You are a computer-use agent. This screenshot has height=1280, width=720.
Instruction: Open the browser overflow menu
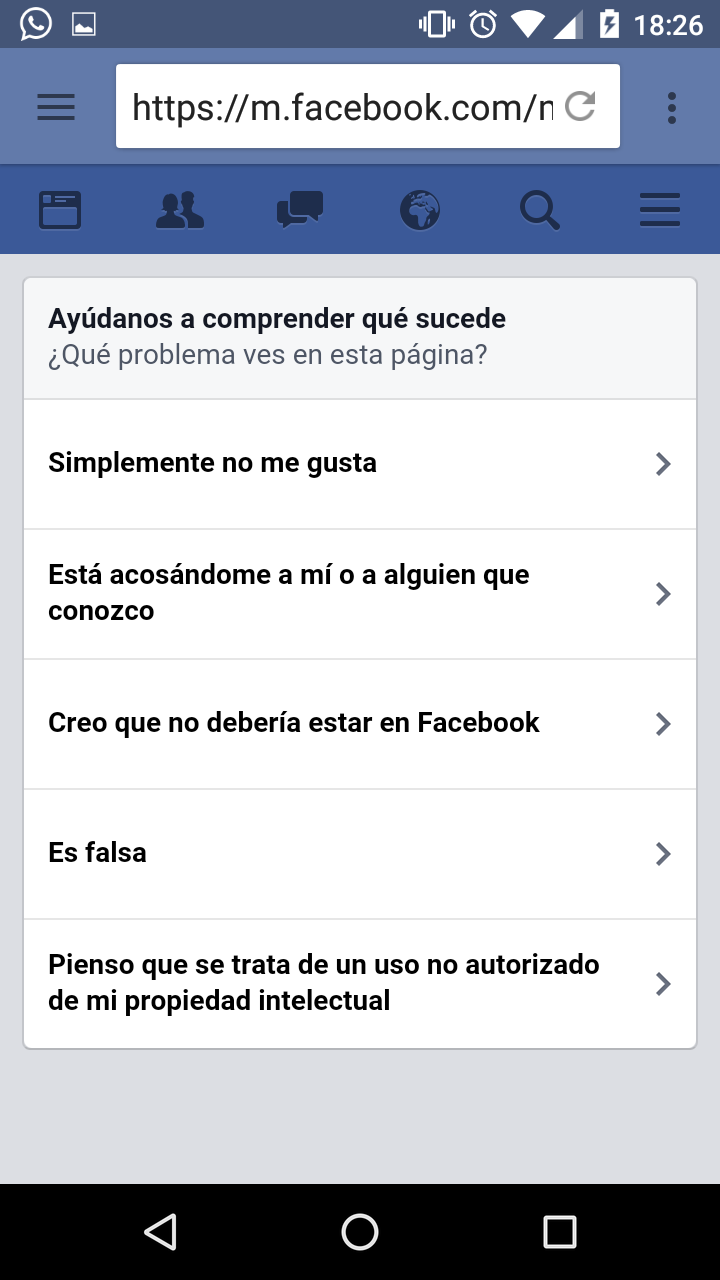[671, 107]
